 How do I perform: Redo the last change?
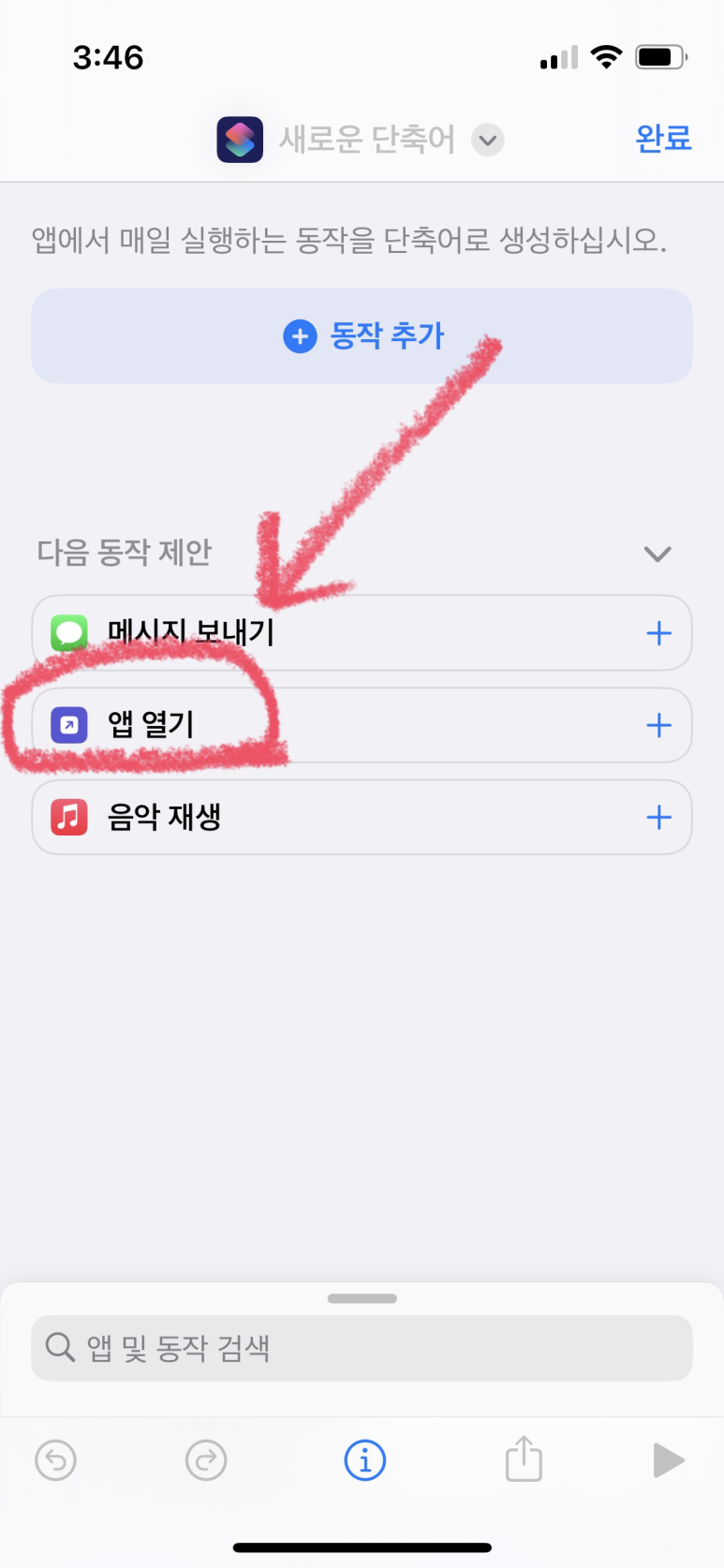(x=206, y=1459)
